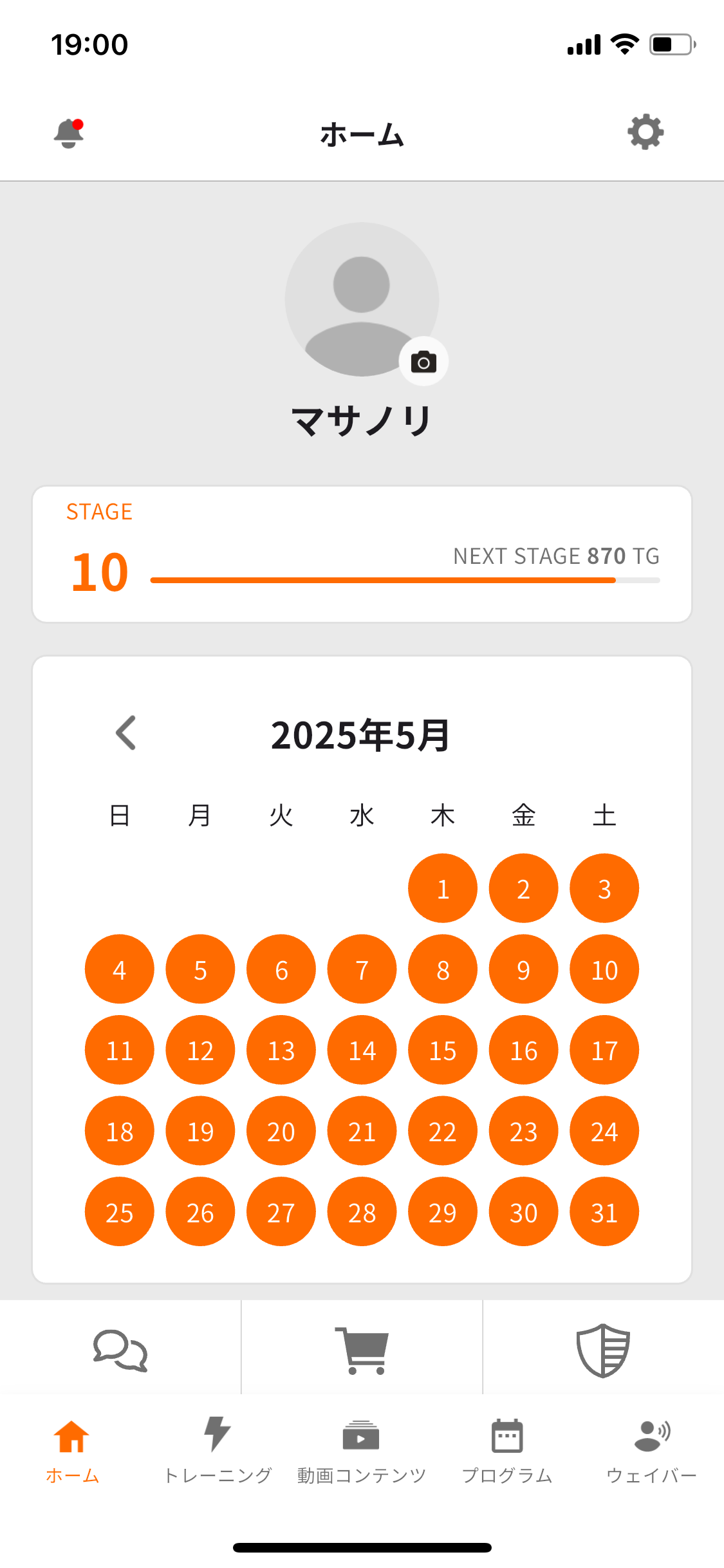Image resolution: width=724 pixels, height=1568 pixels.
Task: Change profile photo via camera icon
Action: point(423,362)
